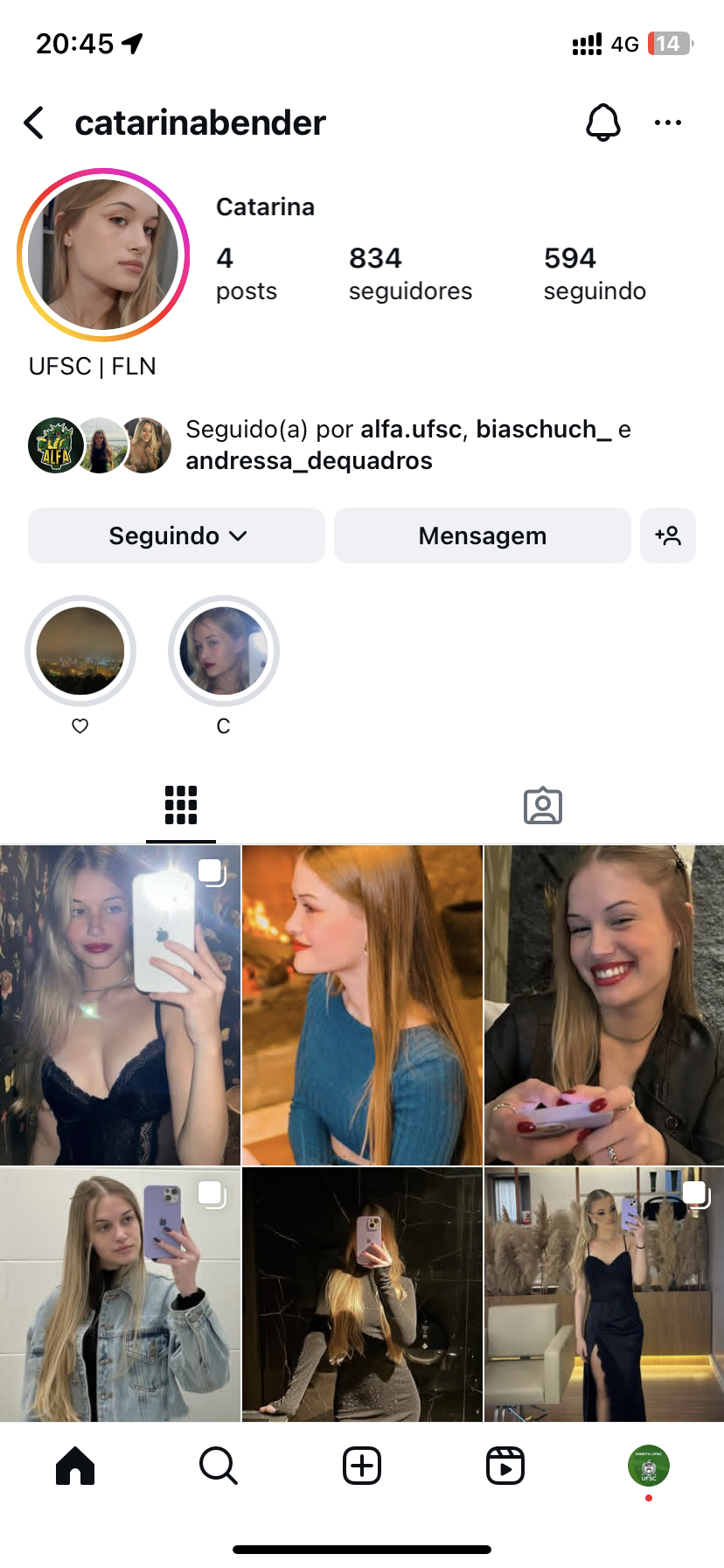View Catarina's profile picture story
This screenshot has height=1568, width=724.
point(103,255)
